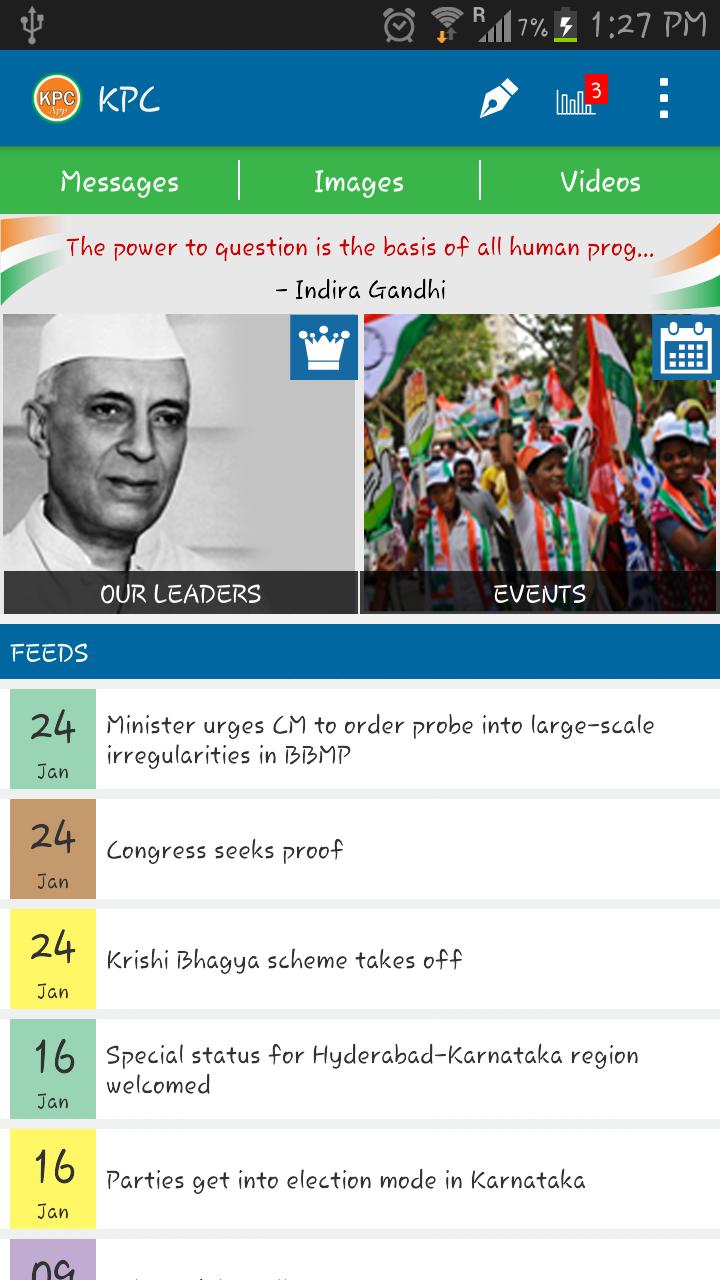
Task: Read feed about BBMP irregularities probe
Action: (x=380, y=739)
